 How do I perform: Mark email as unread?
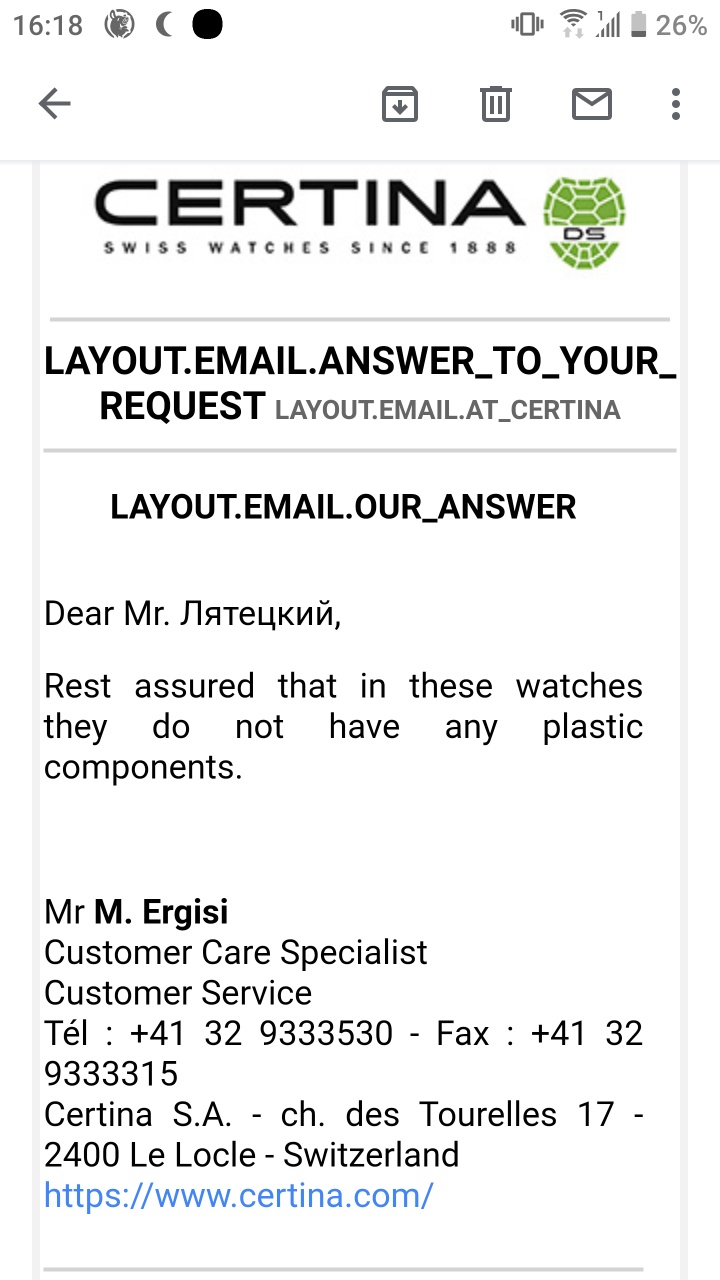point(591,103)
